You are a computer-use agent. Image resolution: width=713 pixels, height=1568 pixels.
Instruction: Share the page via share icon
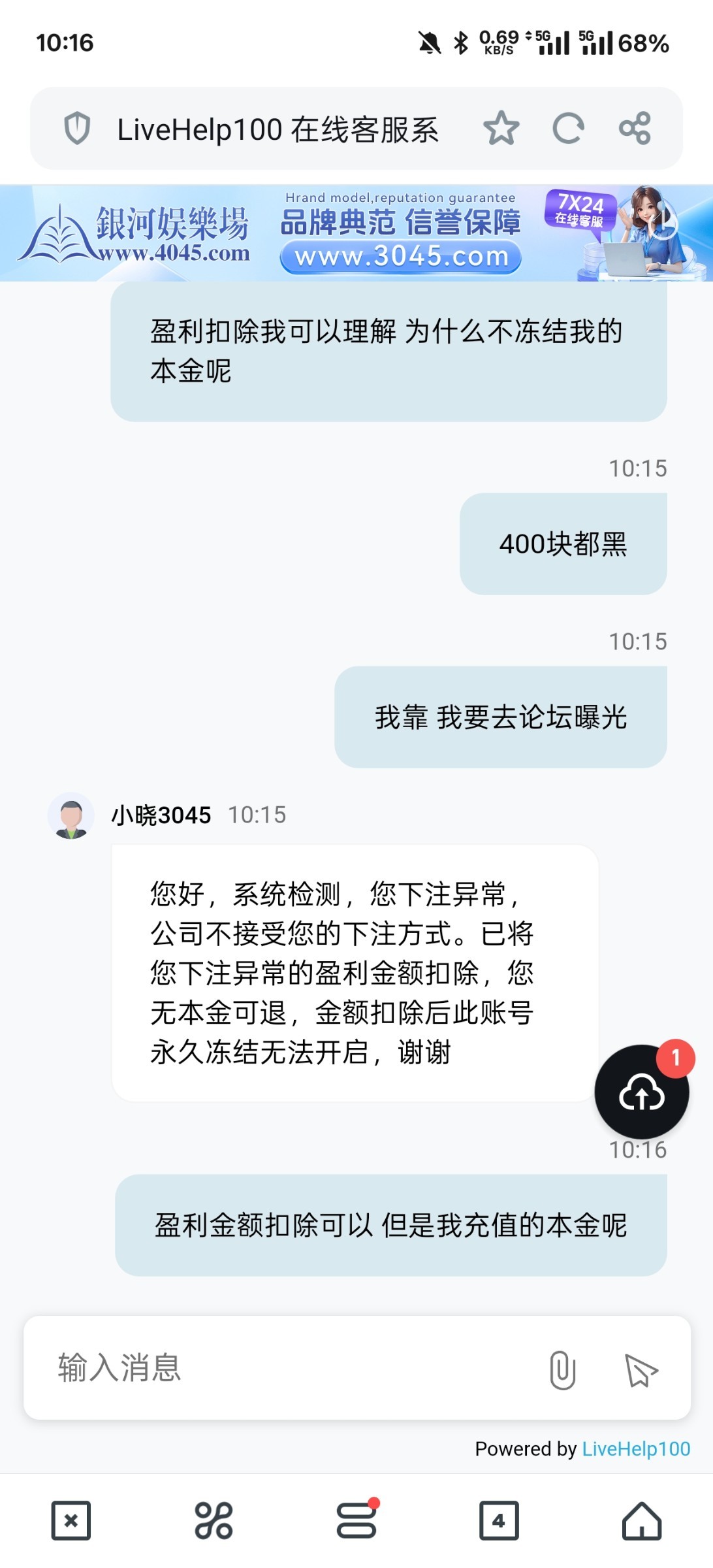pyautogui.click(x=635, y=129)
